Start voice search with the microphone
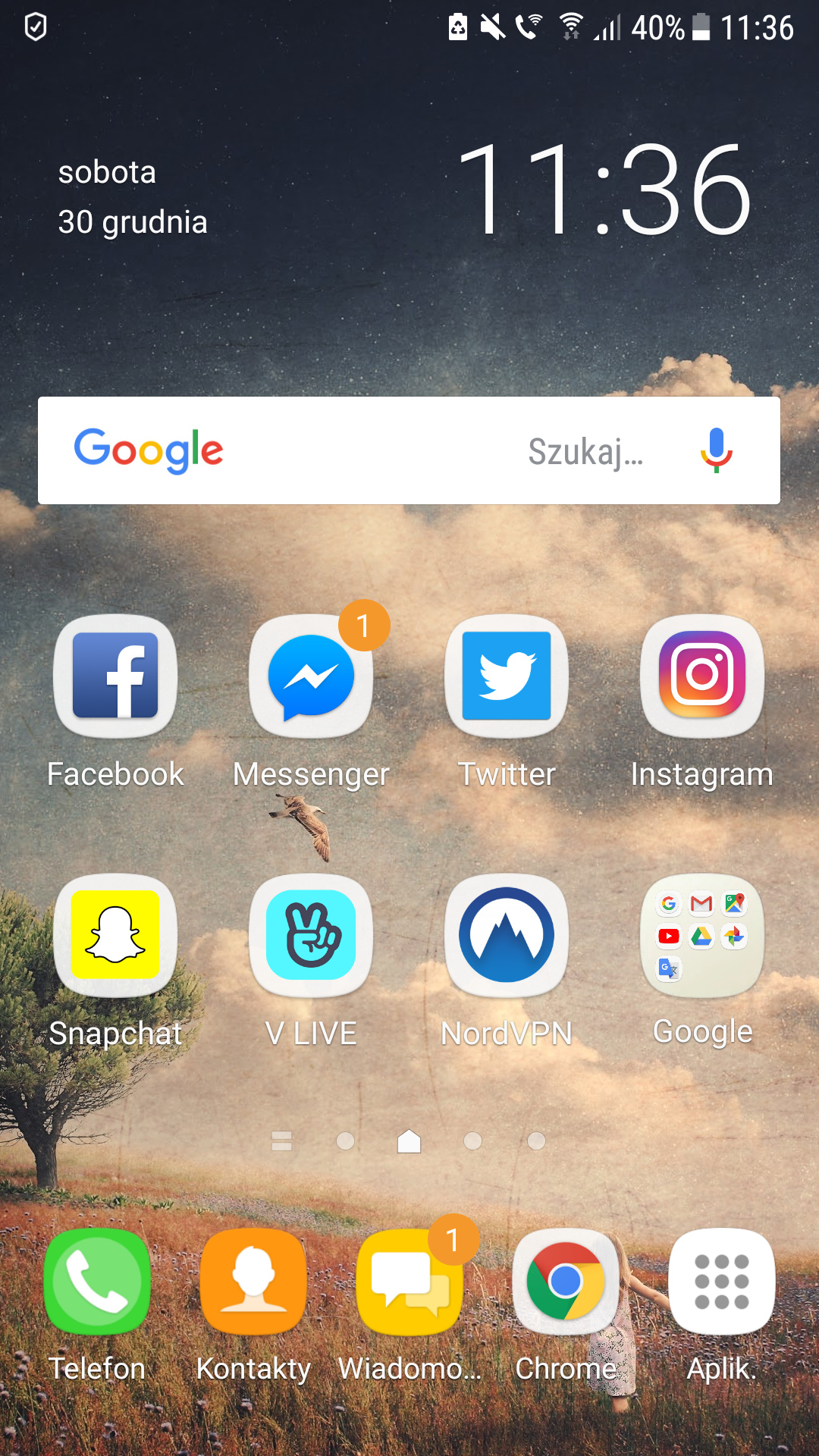Screen dimensions: 819x1456 (716, 450)
